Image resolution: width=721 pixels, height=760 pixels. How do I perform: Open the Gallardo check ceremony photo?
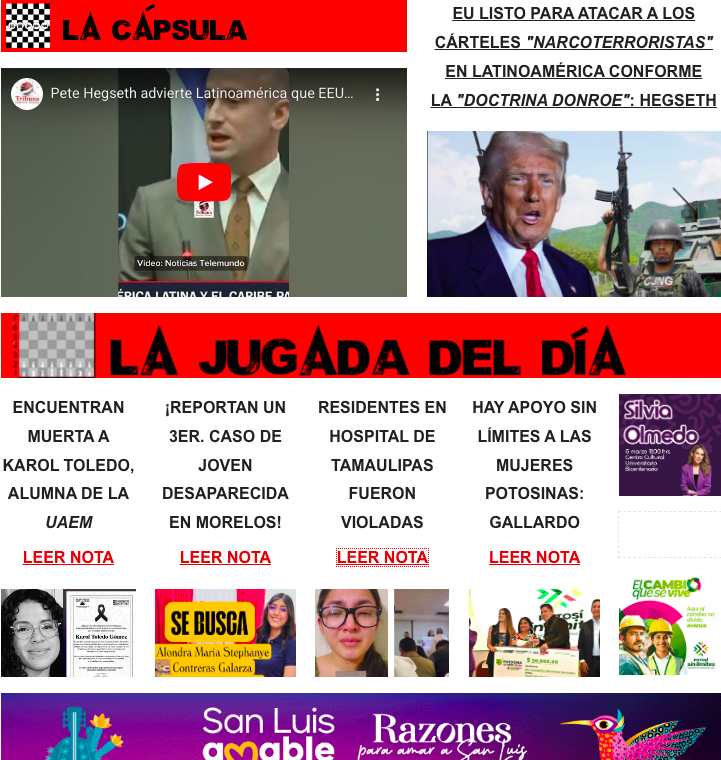534,632
